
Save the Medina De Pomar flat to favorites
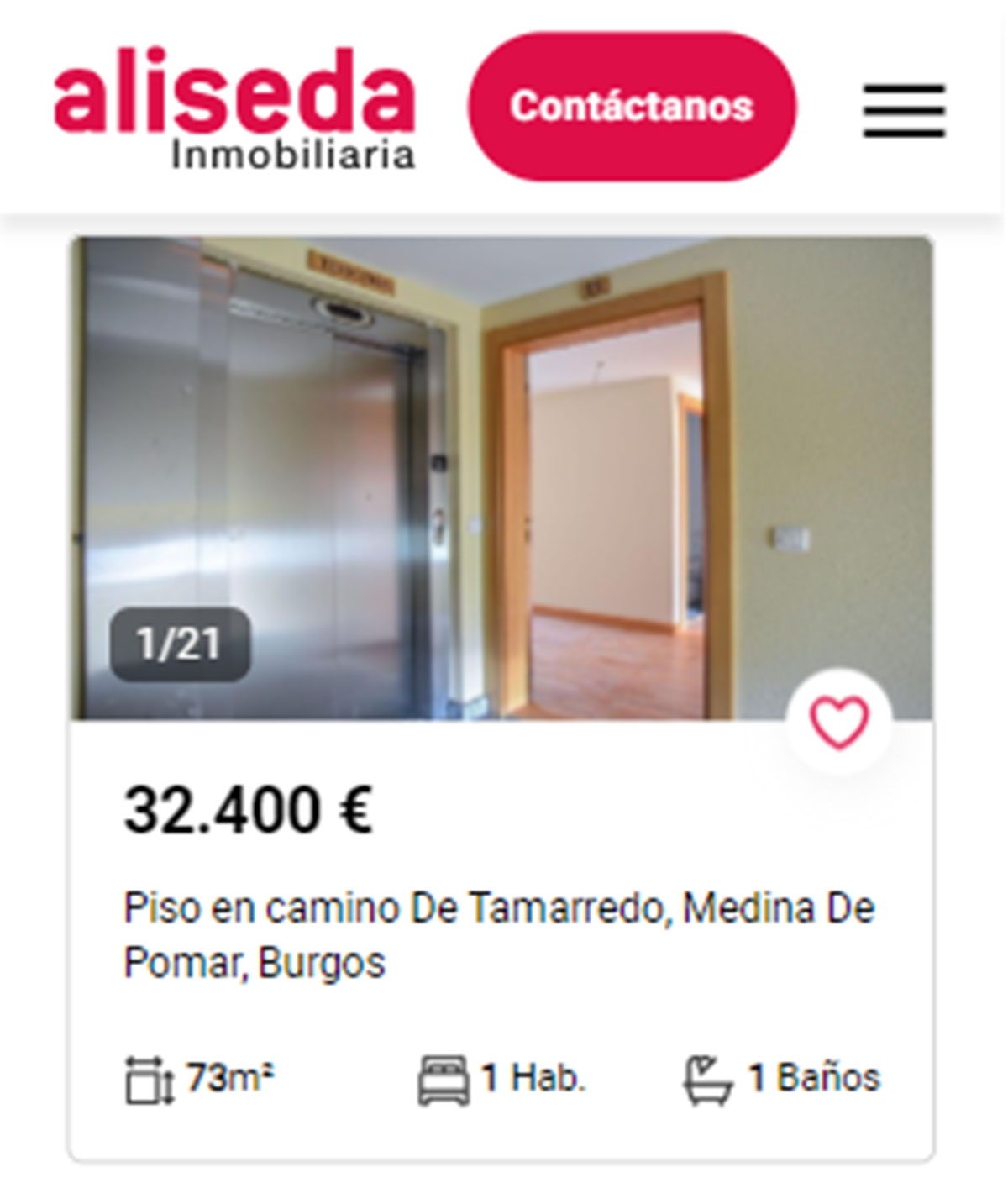pyautogui.click(x=838, y=722)
